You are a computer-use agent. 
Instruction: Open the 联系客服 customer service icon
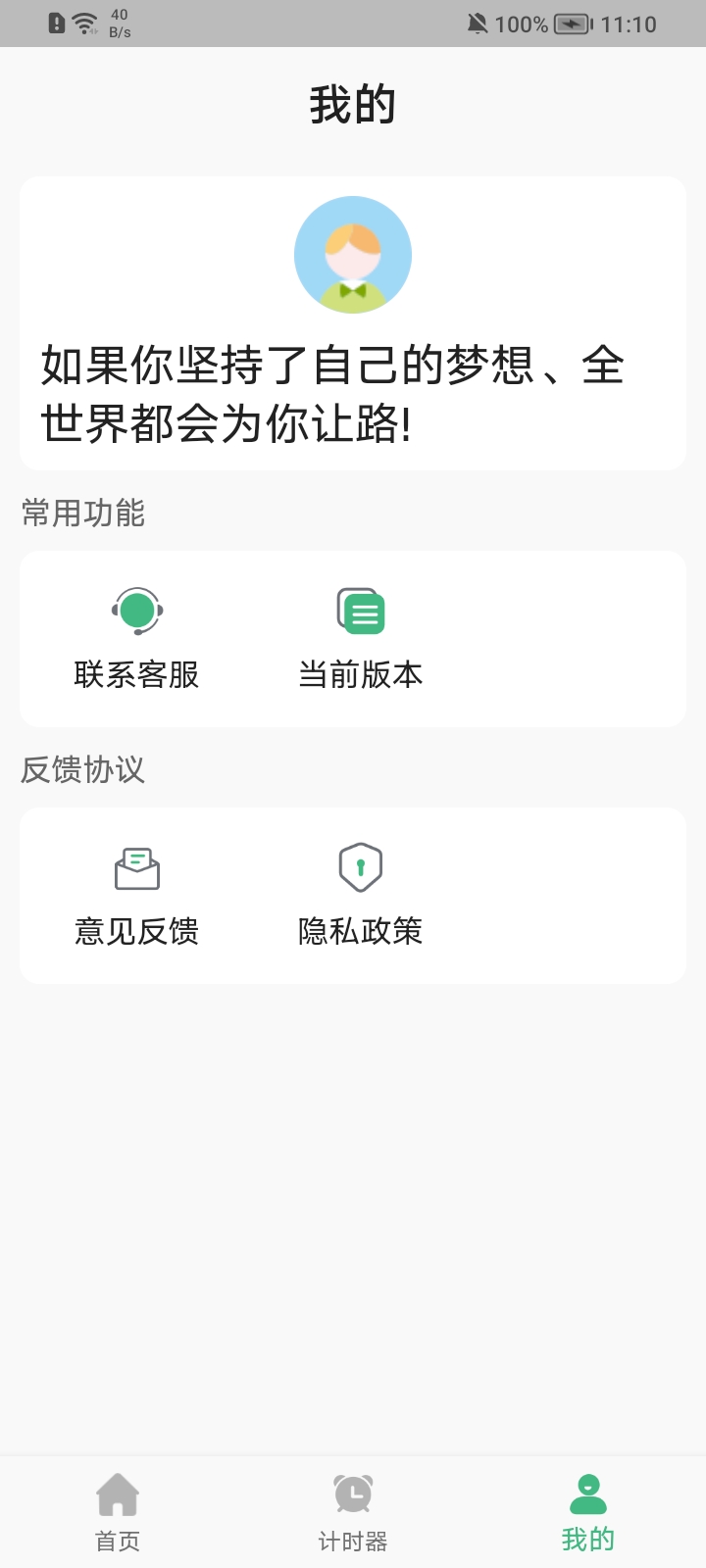point(136,610)
